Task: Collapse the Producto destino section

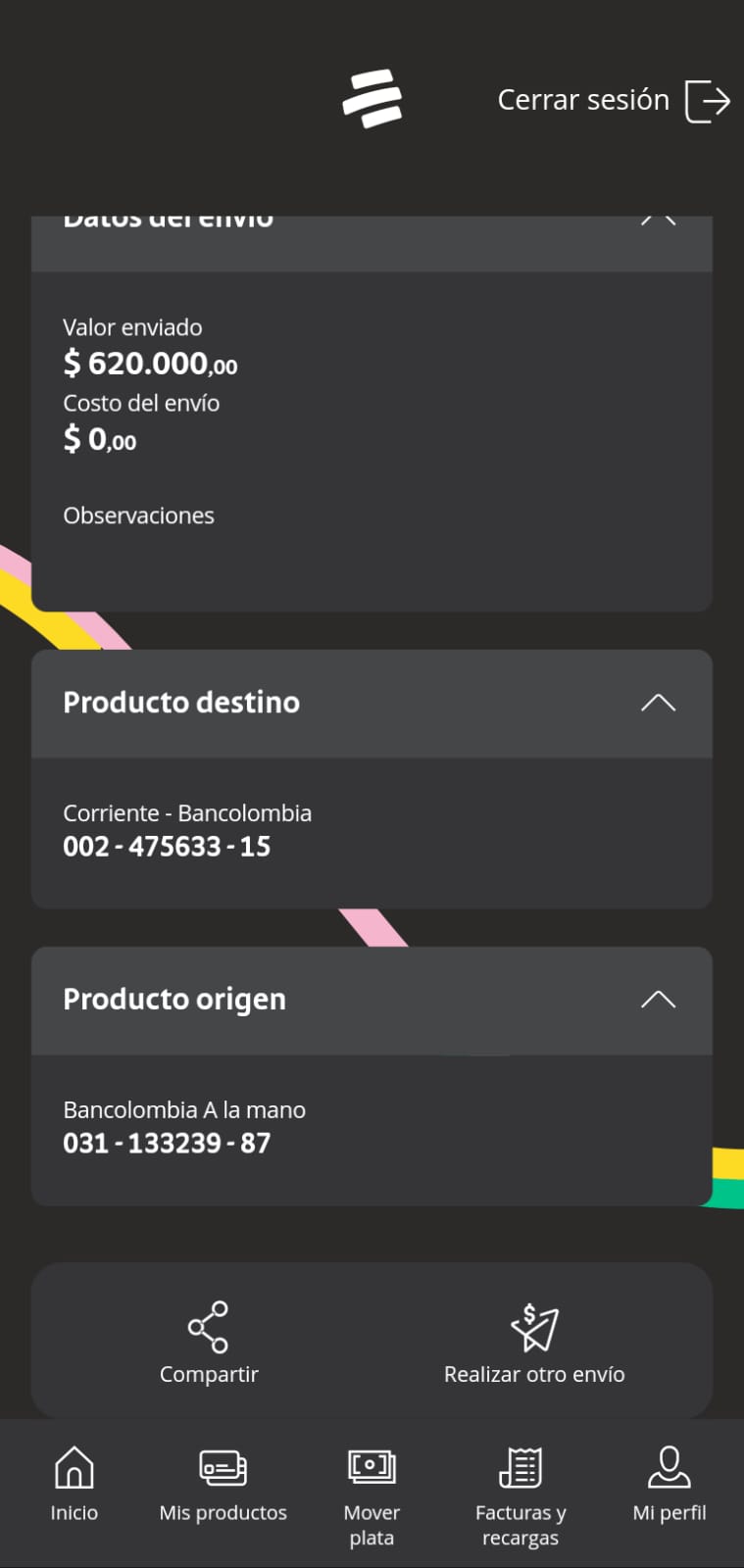Action: (x=658, y=703)
